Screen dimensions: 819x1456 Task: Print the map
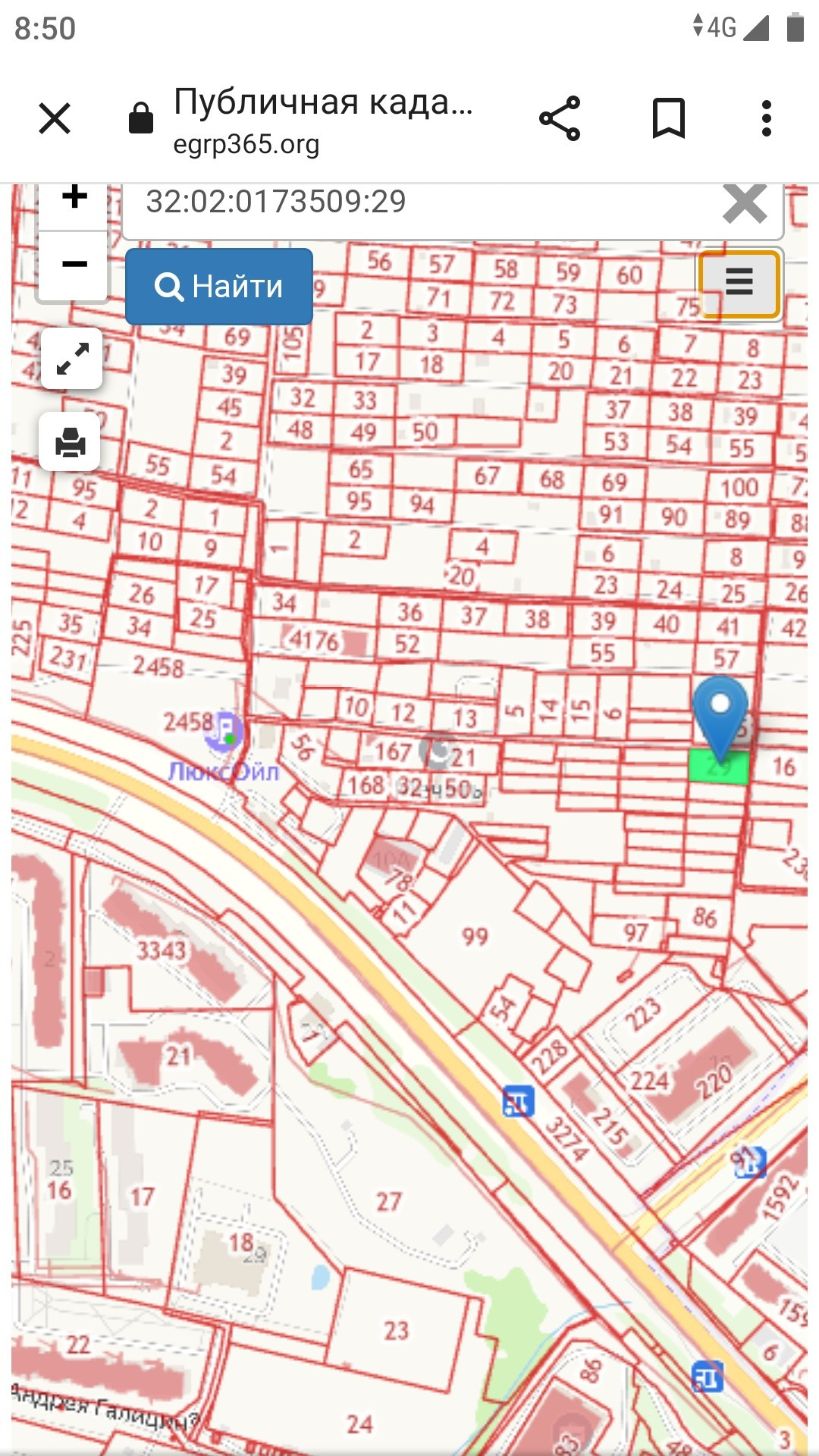tap(71, 442)
